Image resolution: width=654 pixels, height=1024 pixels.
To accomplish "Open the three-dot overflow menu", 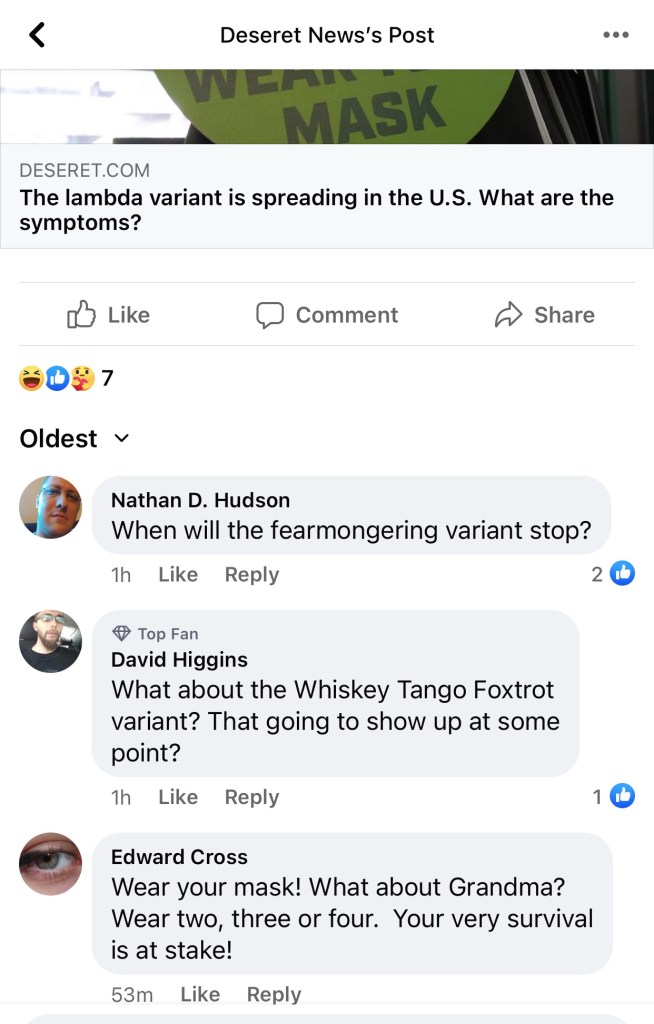I will pyautogui.click(x=616, y=35).
